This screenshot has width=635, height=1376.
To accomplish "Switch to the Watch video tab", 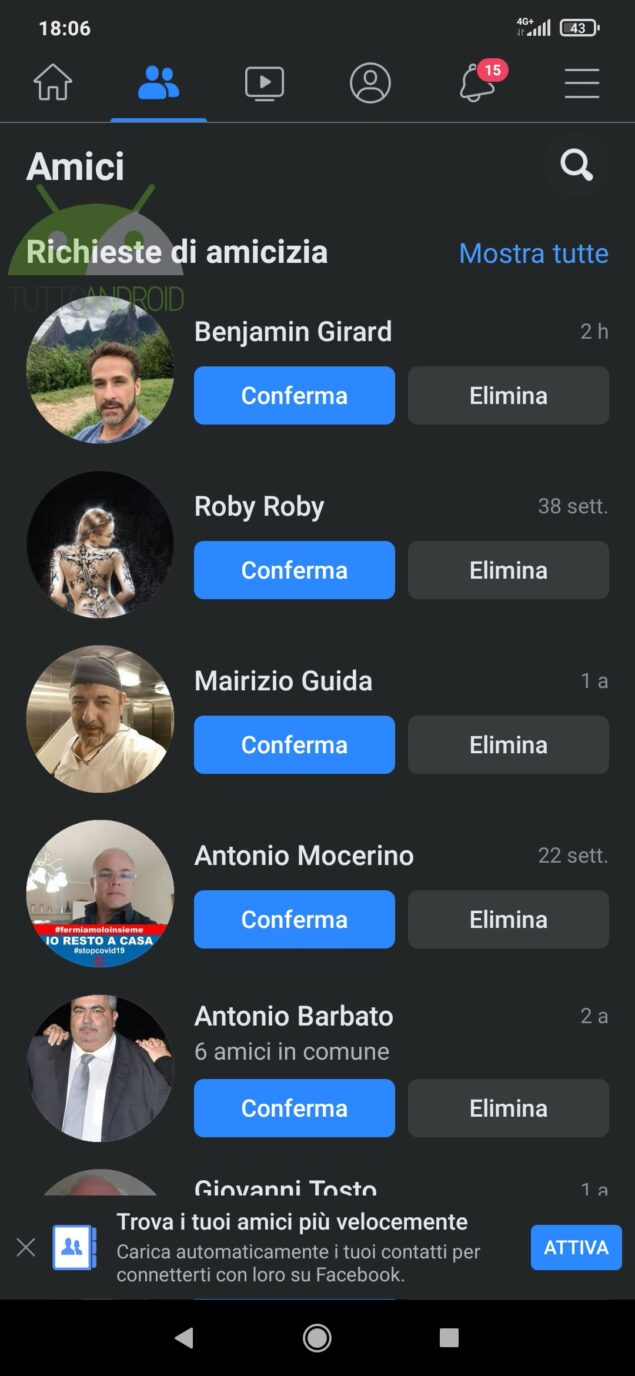I will (264, 83).
